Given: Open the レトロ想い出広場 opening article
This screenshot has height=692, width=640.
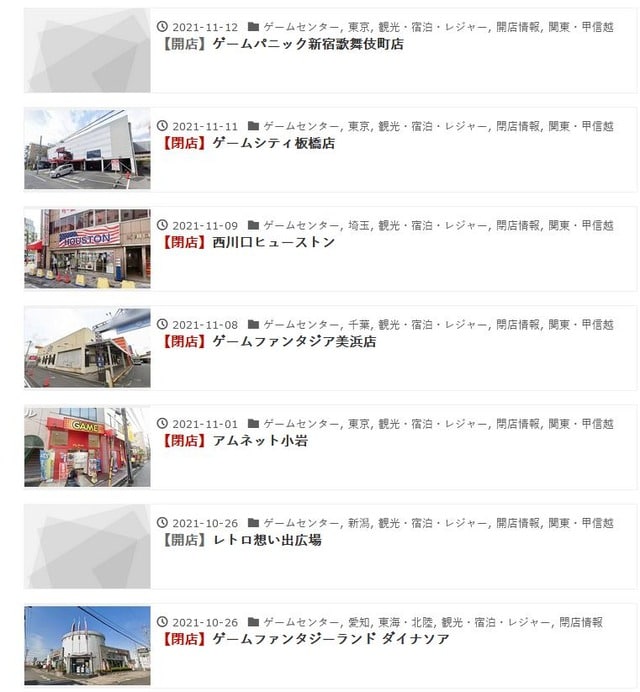Looking at the screenshot, I should (240, 539).
